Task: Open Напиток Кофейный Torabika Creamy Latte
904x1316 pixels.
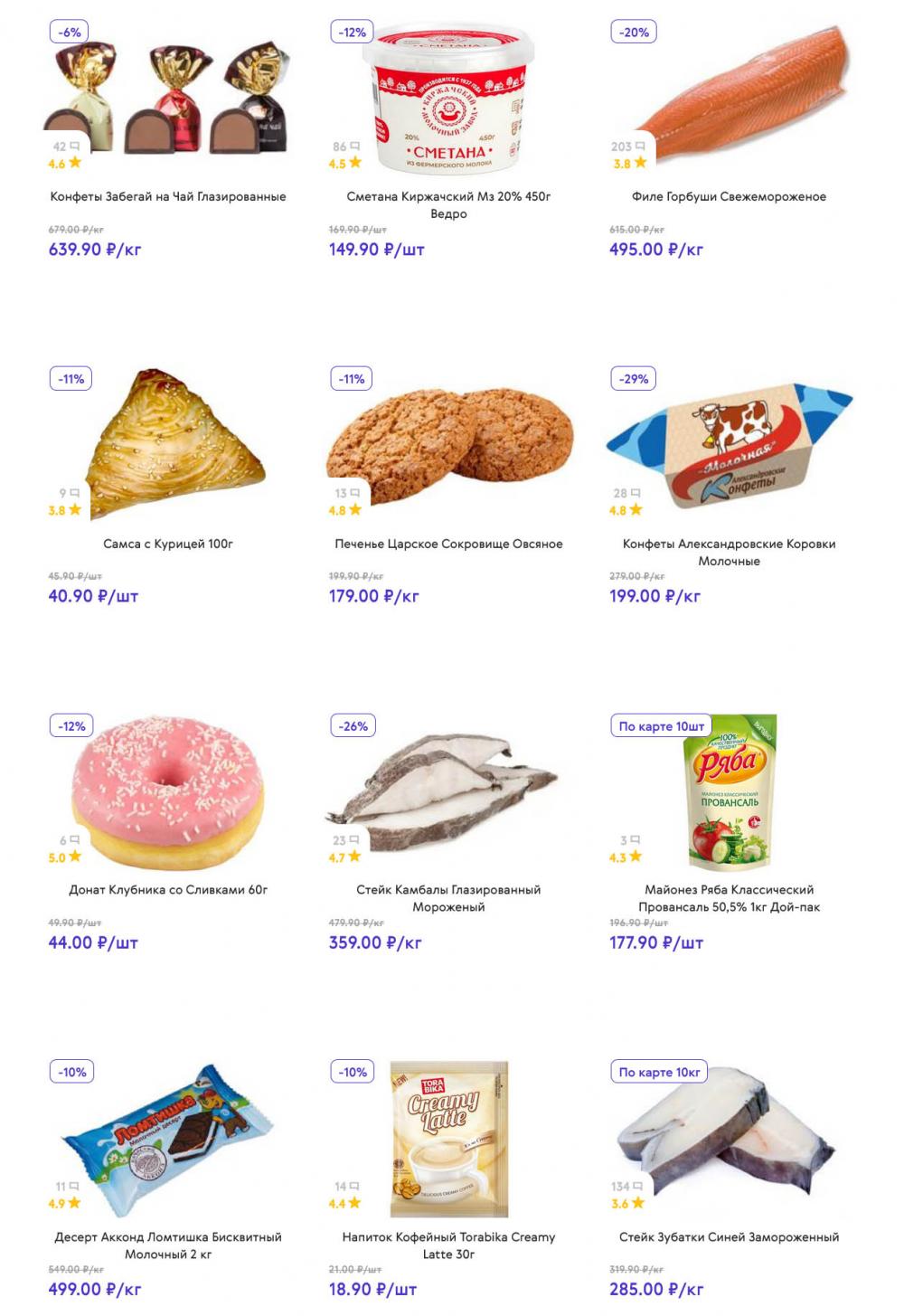Action: (448, 1245)
